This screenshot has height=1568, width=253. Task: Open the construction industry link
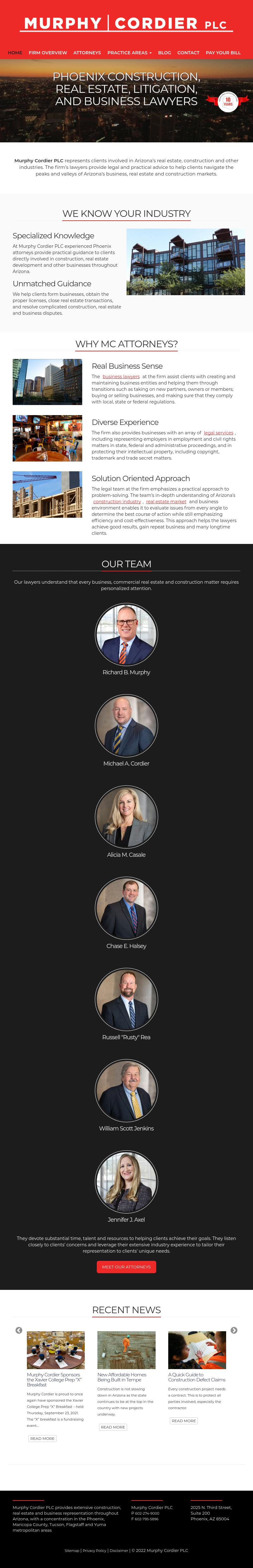(x=116, y=502)
